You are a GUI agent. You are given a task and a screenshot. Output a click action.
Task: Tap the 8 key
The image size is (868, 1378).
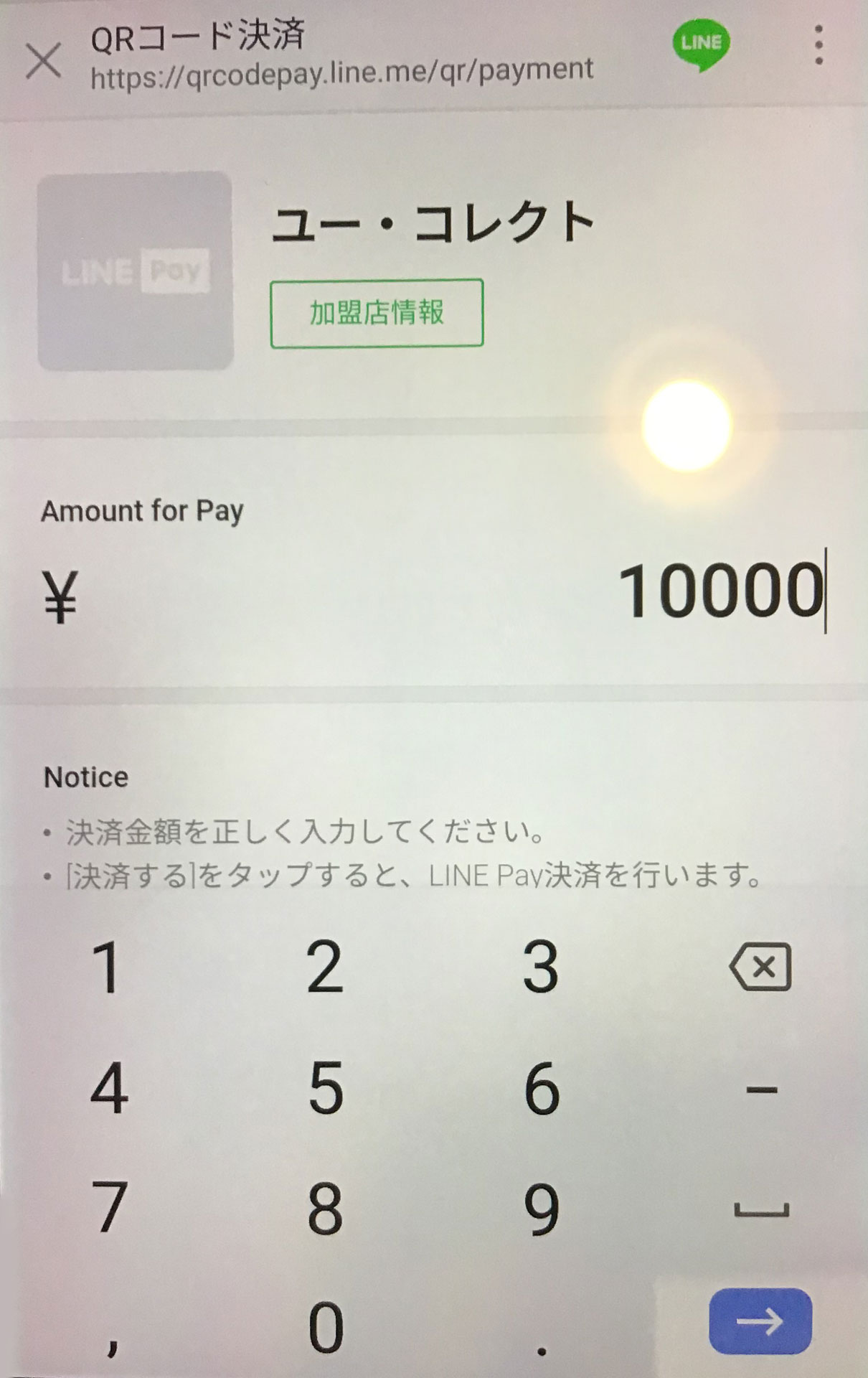point(326,1209)
